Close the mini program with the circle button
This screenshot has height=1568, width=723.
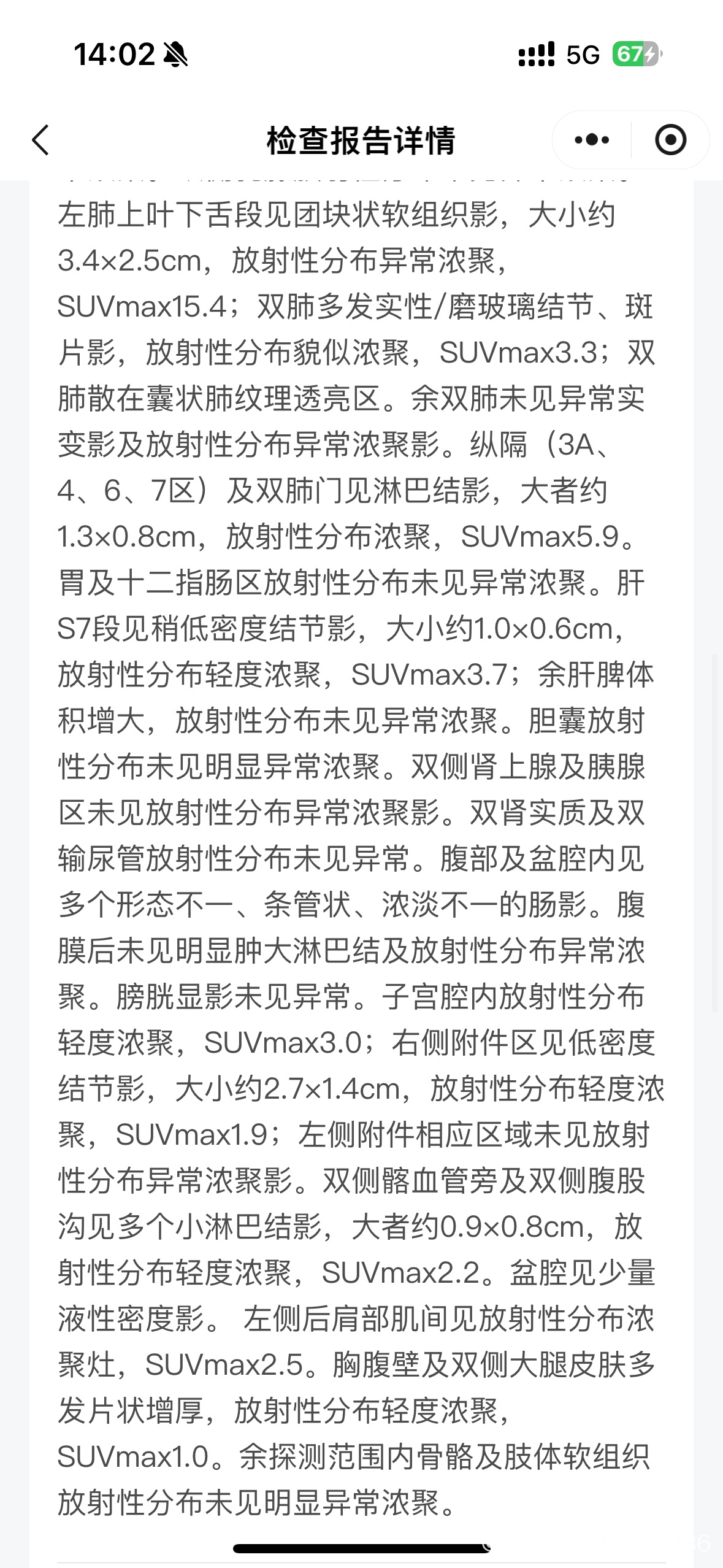(670, 140)
